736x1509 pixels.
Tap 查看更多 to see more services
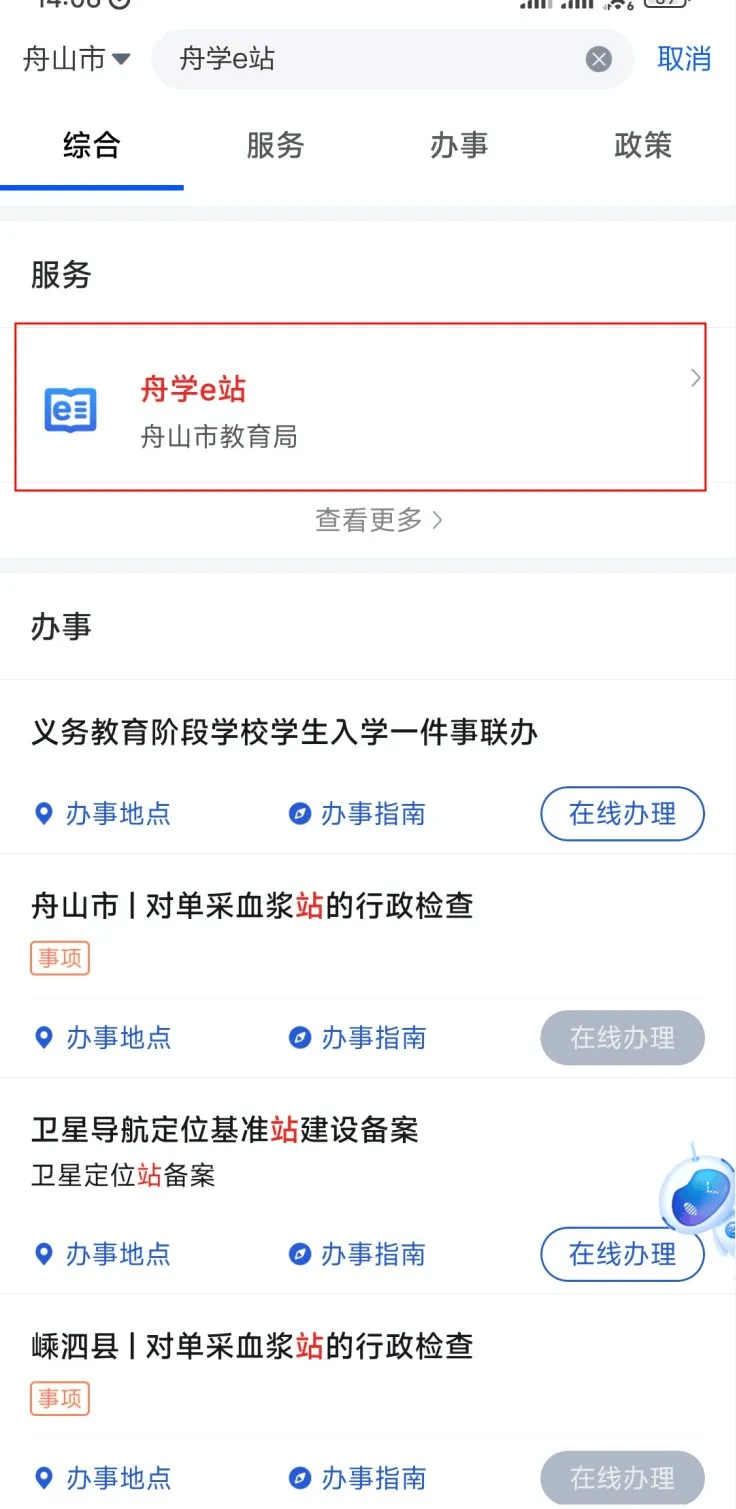378,520
